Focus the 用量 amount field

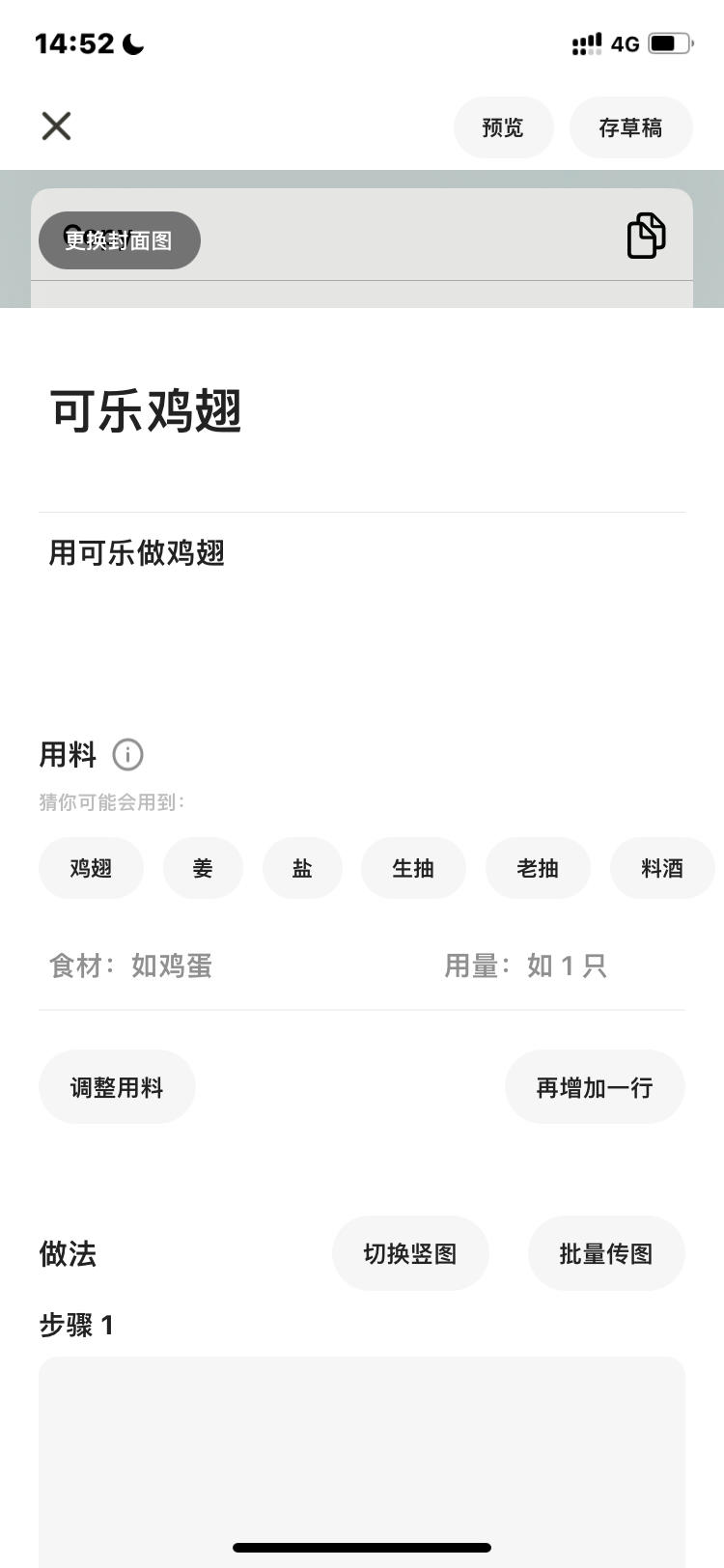pyautogui.click(x=560, y=966)
